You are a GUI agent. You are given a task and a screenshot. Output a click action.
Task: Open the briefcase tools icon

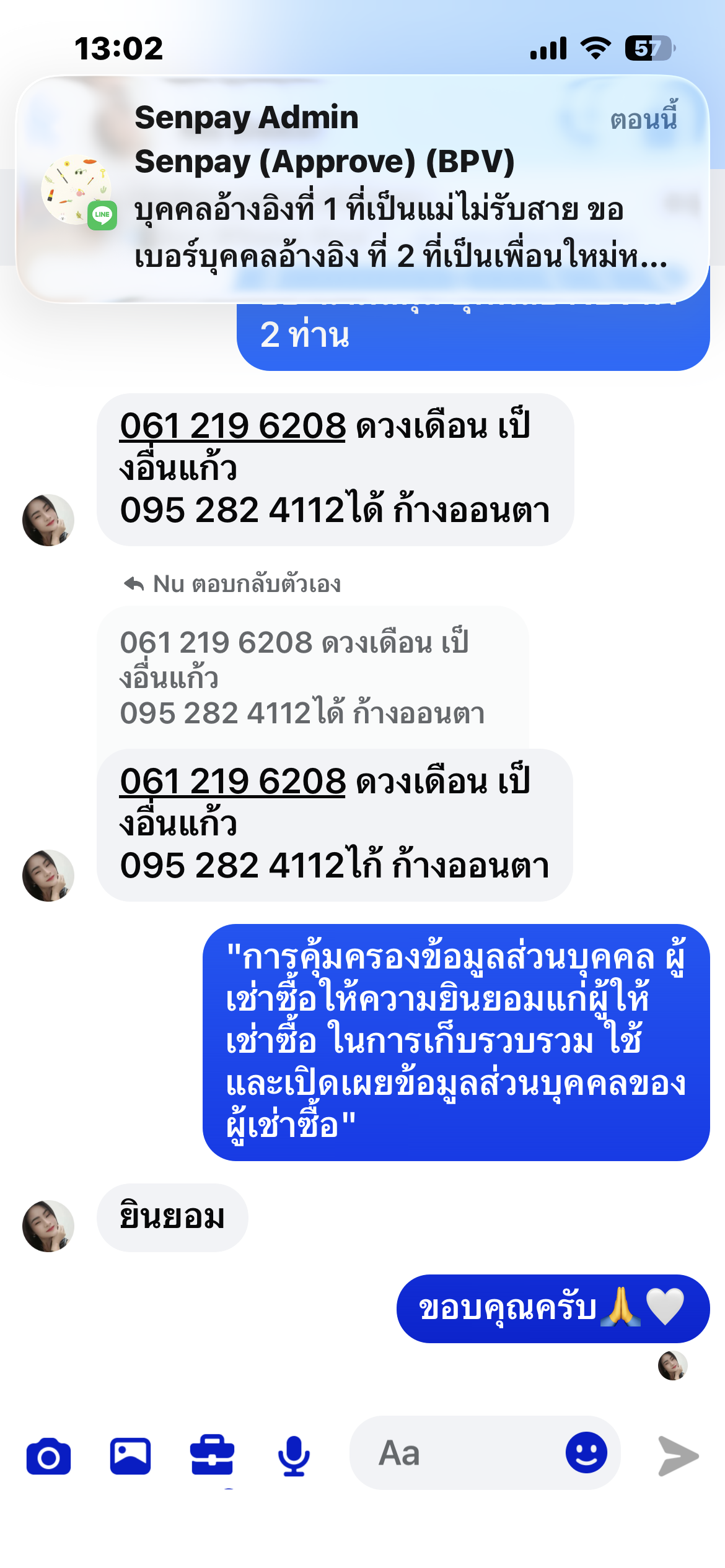coord(212,1455)
